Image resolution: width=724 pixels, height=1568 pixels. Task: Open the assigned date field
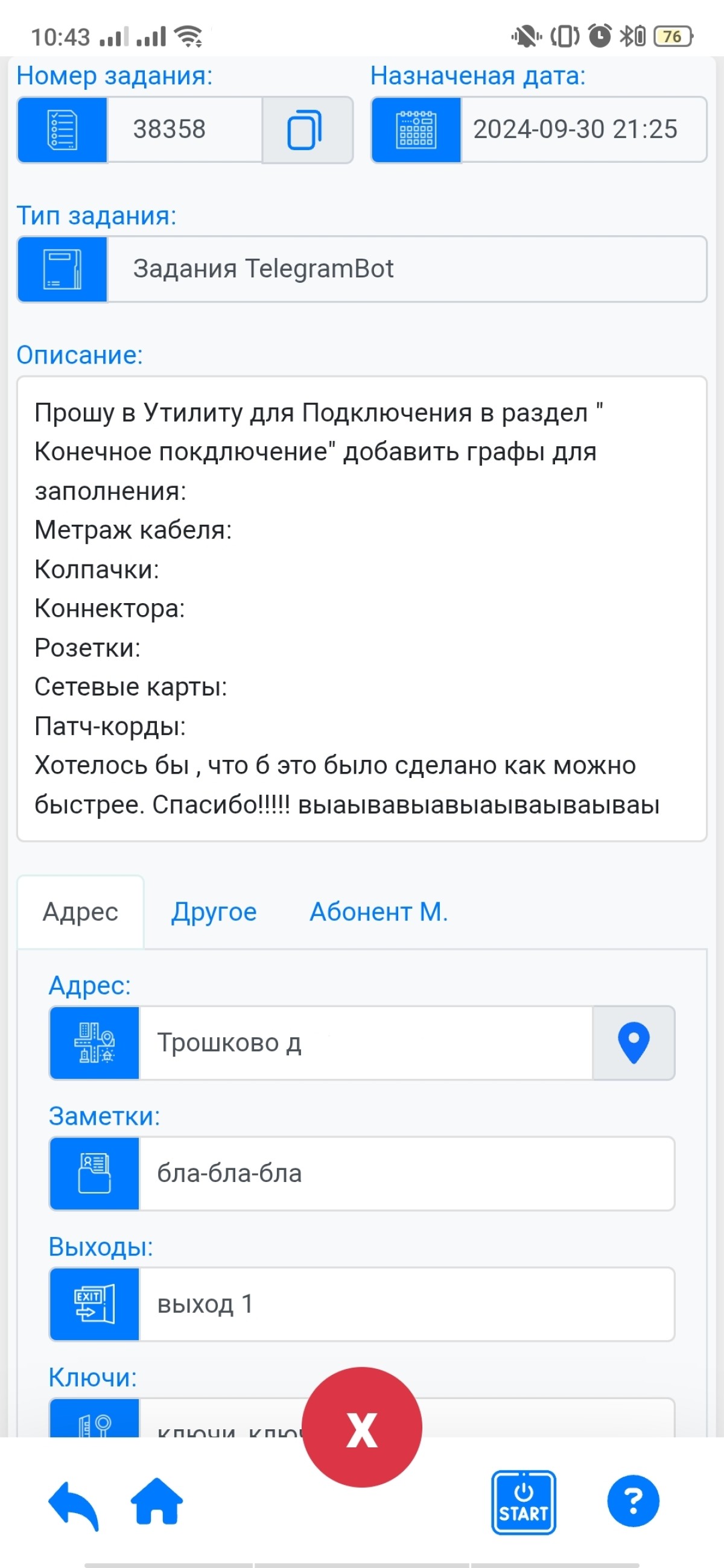pos(583,130)
